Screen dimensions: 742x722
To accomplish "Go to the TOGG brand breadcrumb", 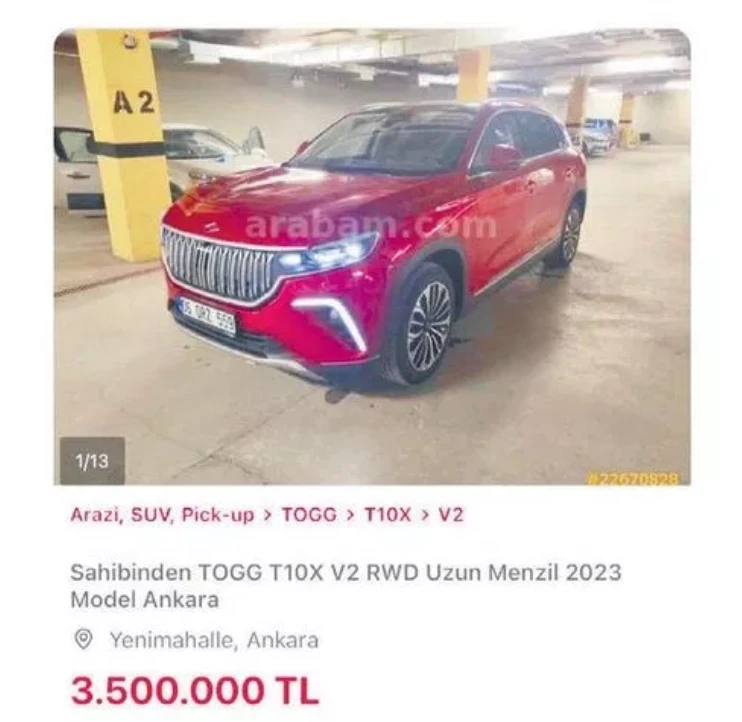I will tap(309, 515).
